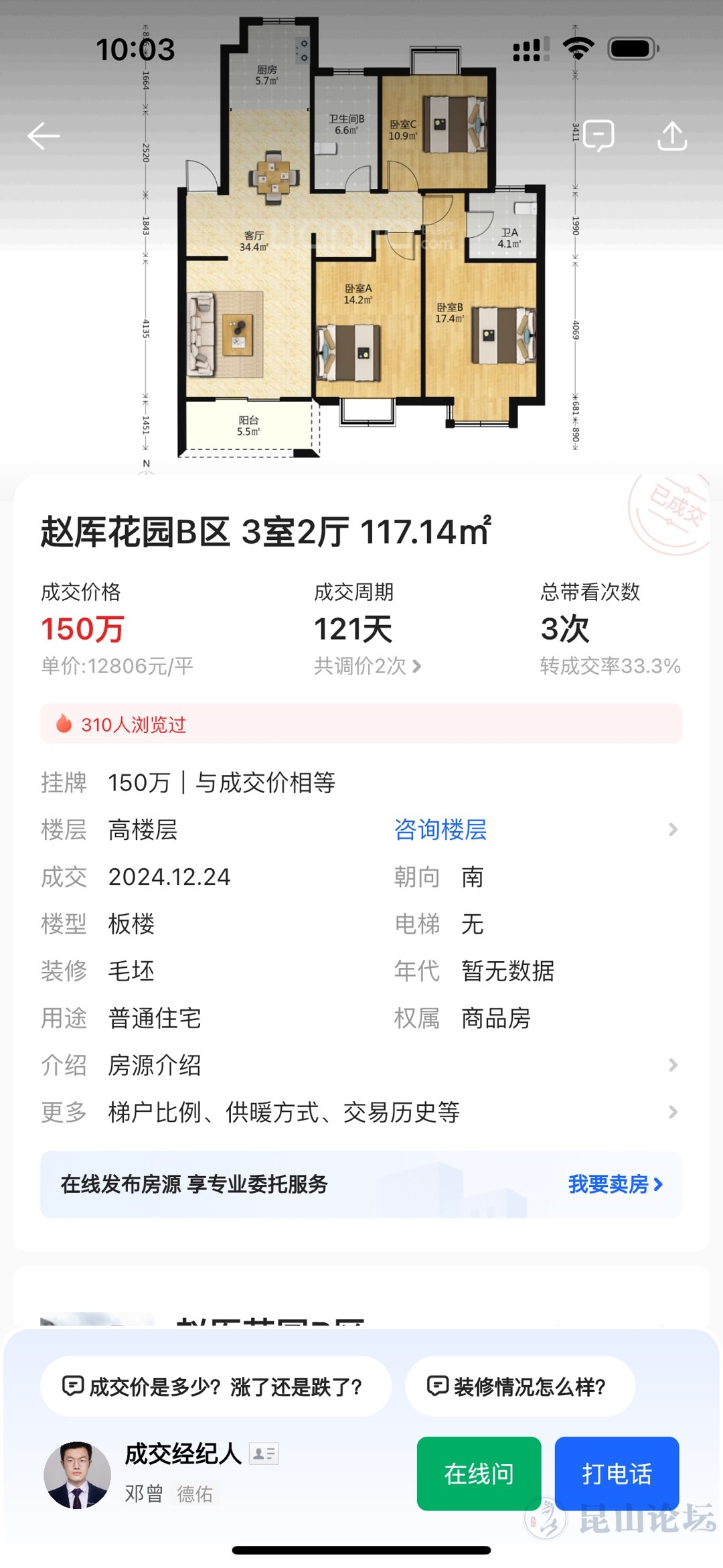Open the floor plan image
This screenshot has height=1568, width=723.
pyautogui.click(x=361, y=255)
